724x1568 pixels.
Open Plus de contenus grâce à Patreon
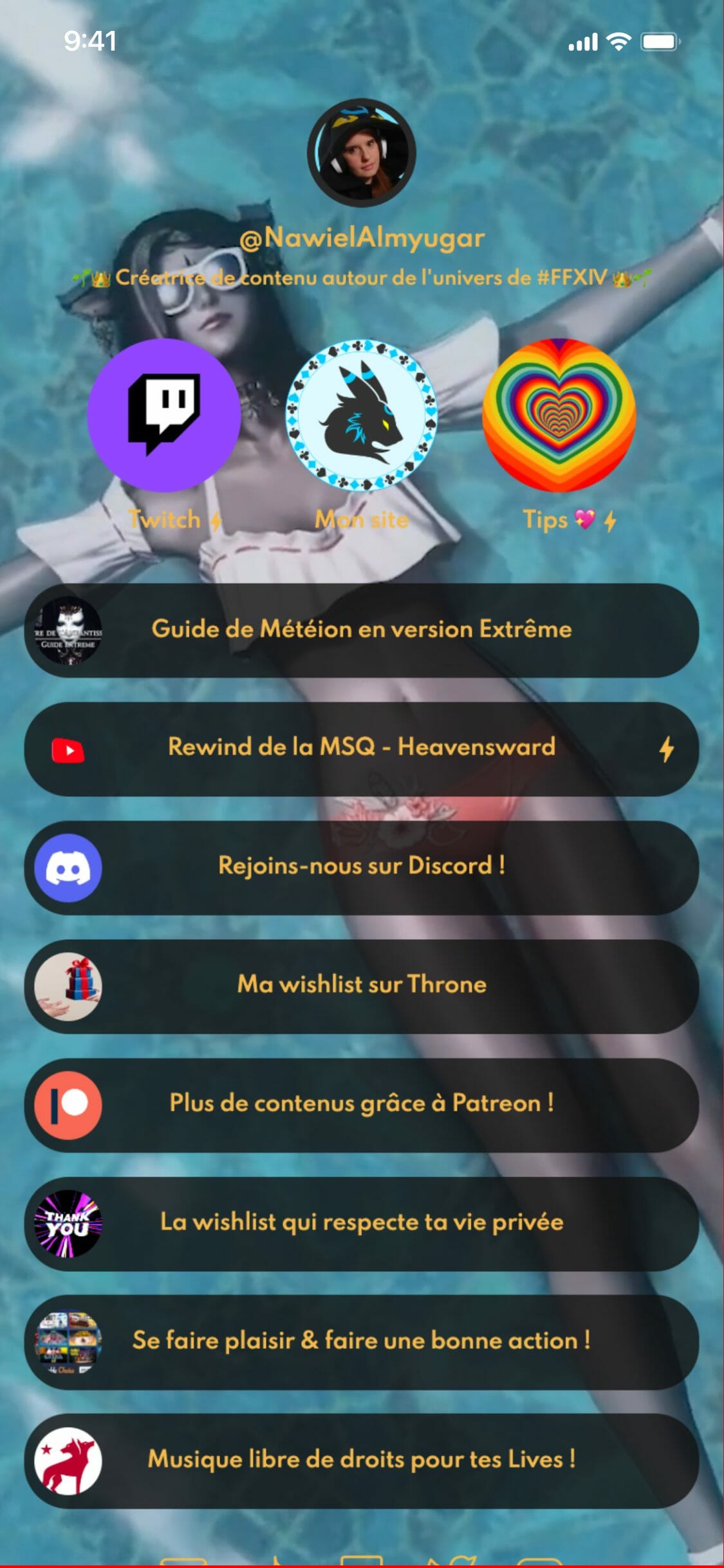point(362,1104)
